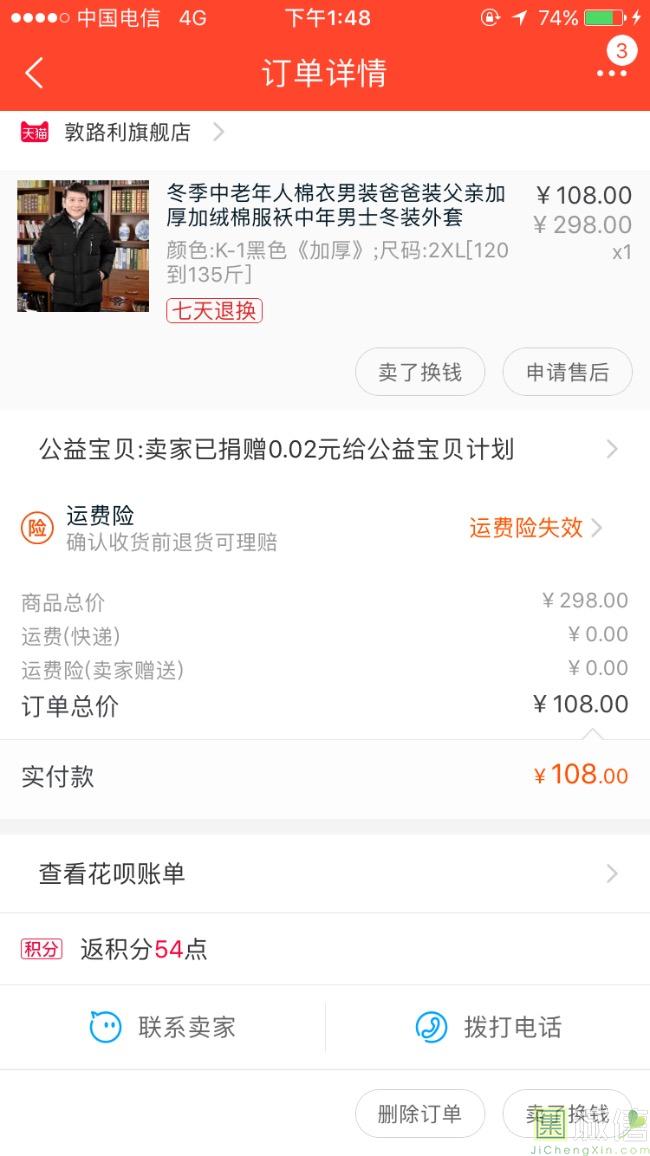
Task: Open the three-dot overflow menu
Action: (x=611, y=72)
